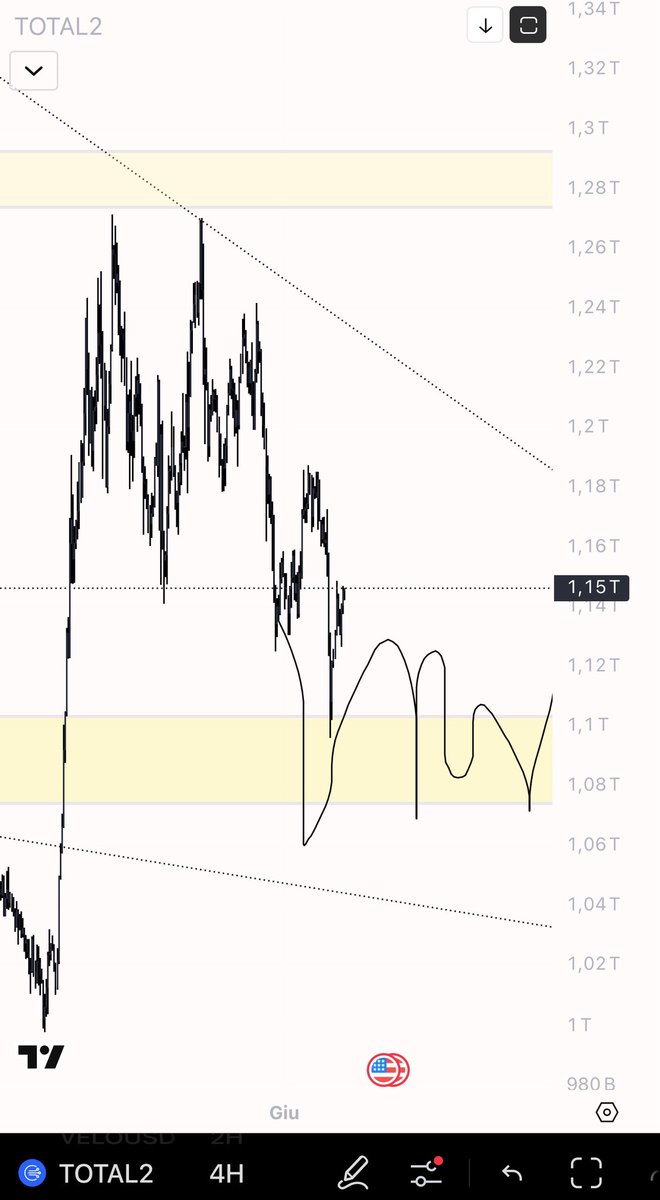The height and width of the screenshot is (1200, 660).
Task: Open the drawing tools pencil
Action: (x=354, y=1172)
